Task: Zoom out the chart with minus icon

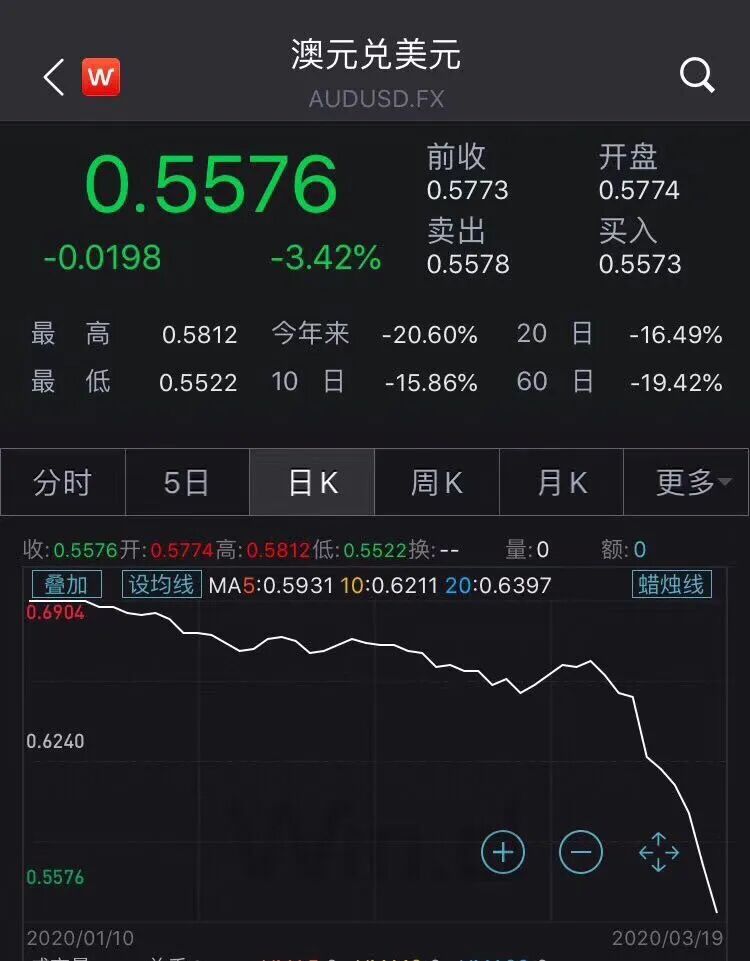Action: [581, 852]
